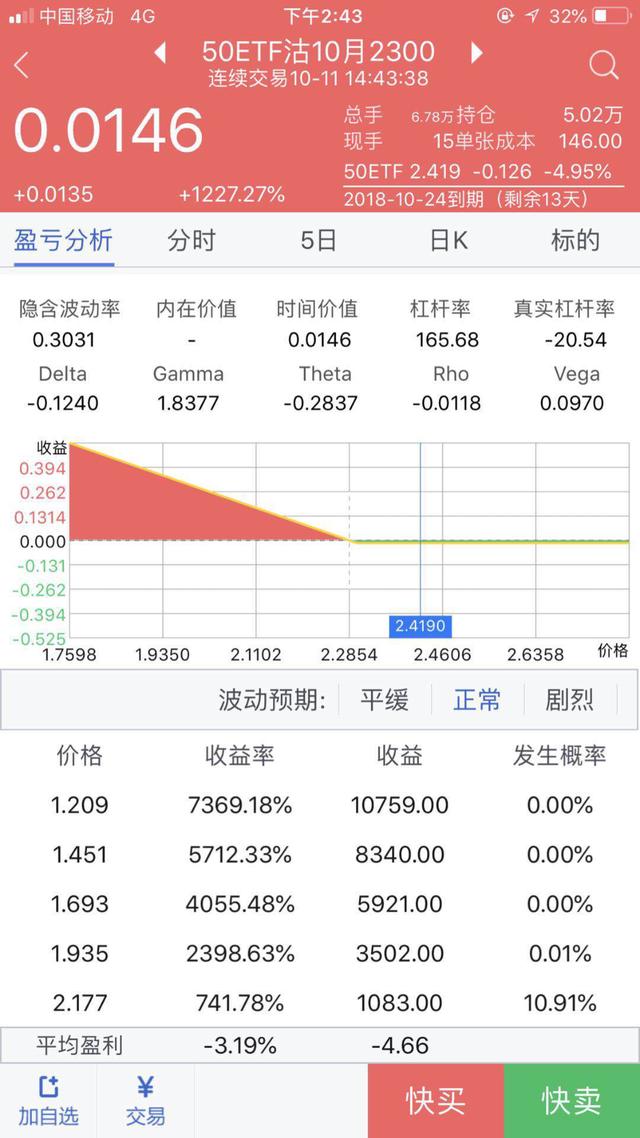Screen dimensions: 640x1138
Task: Open the search magnifier icon
Action: 604,66
